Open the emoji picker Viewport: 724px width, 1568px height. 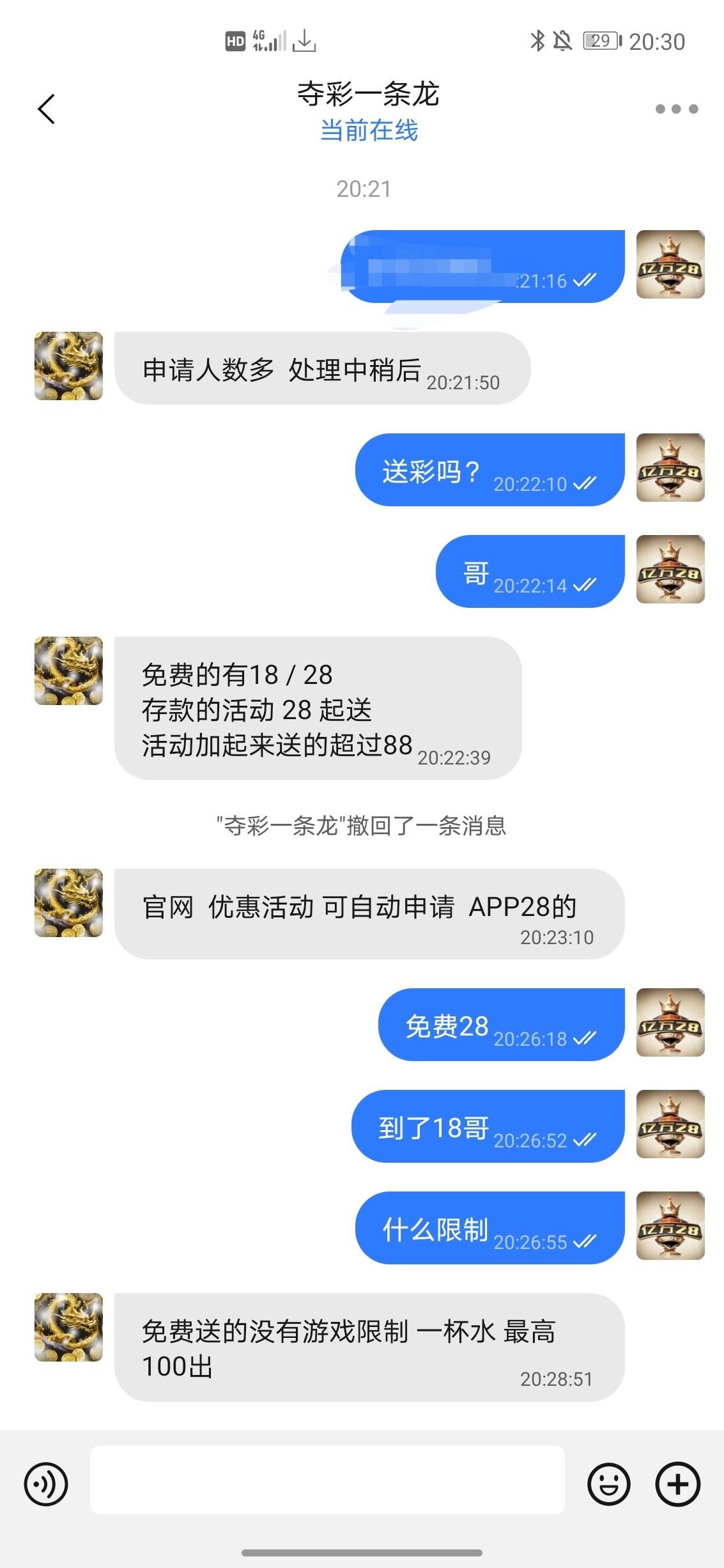pyautogui.click(x=608, y=1484)
